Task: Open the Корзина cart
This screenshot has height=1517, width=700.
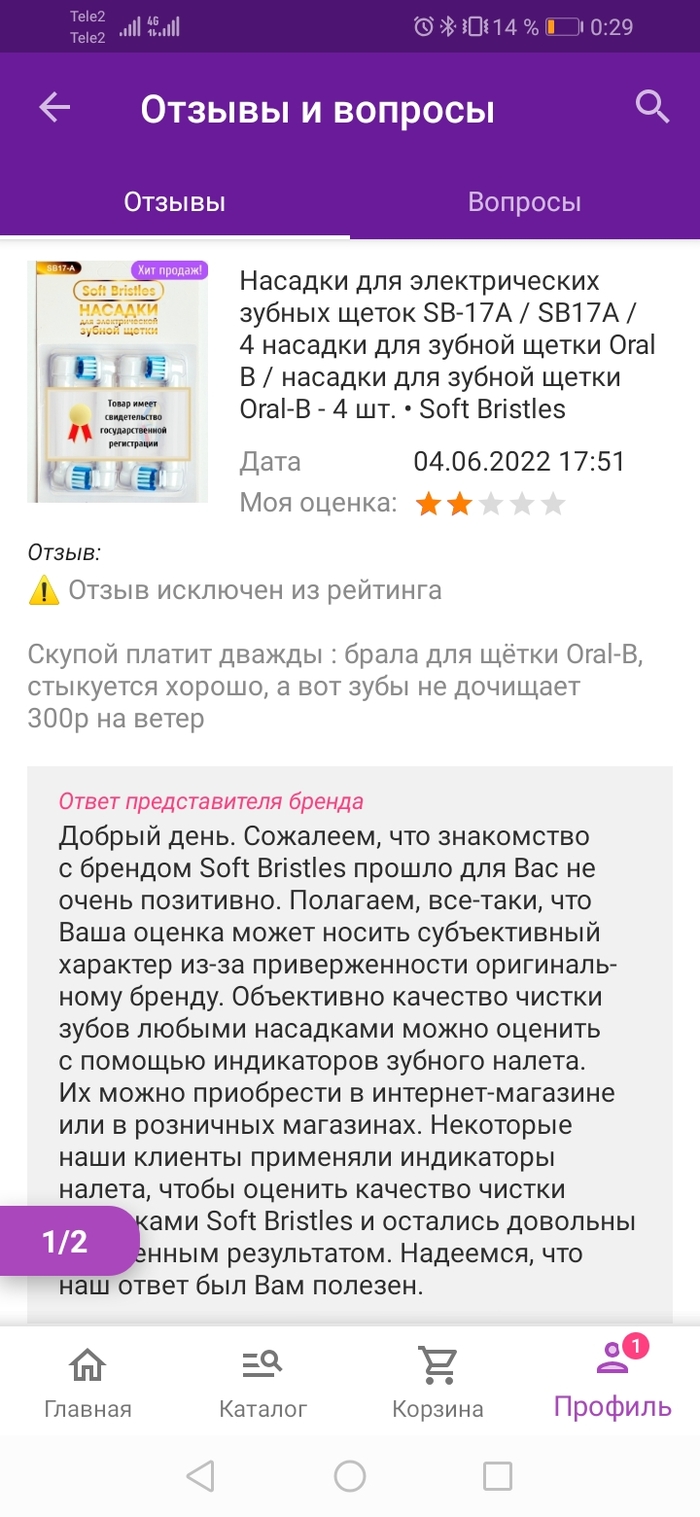Action: 437,1382
